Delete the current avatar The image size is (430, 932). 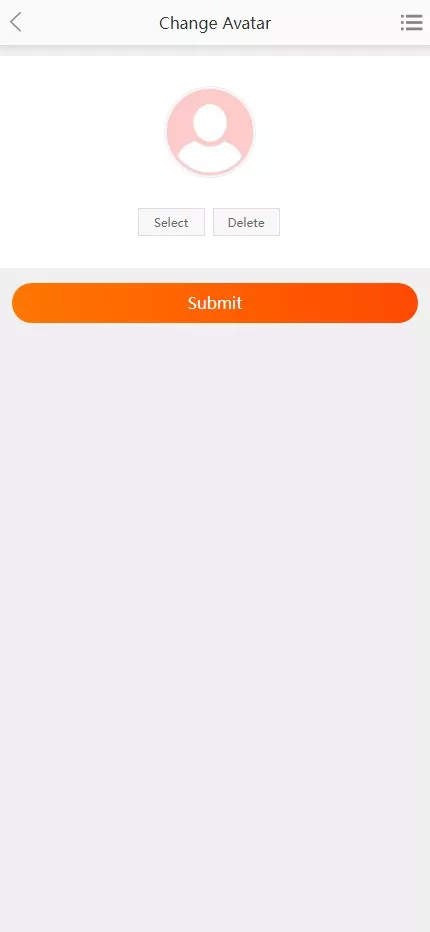click(x=246, y=222)
